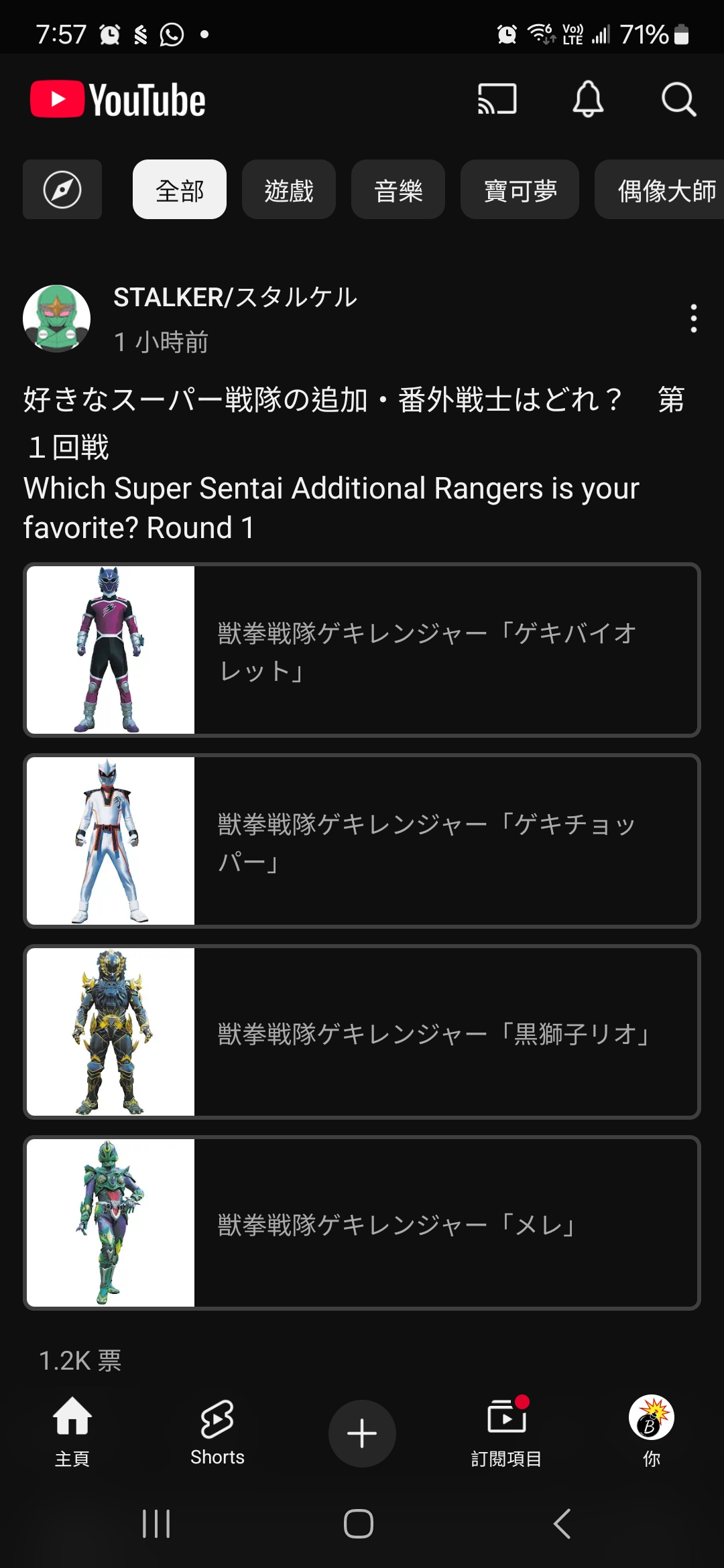Viewport: 724px width, 1568px height.
Task: Vote for ゲキチョッパー poll option
Action: [362, 841]
